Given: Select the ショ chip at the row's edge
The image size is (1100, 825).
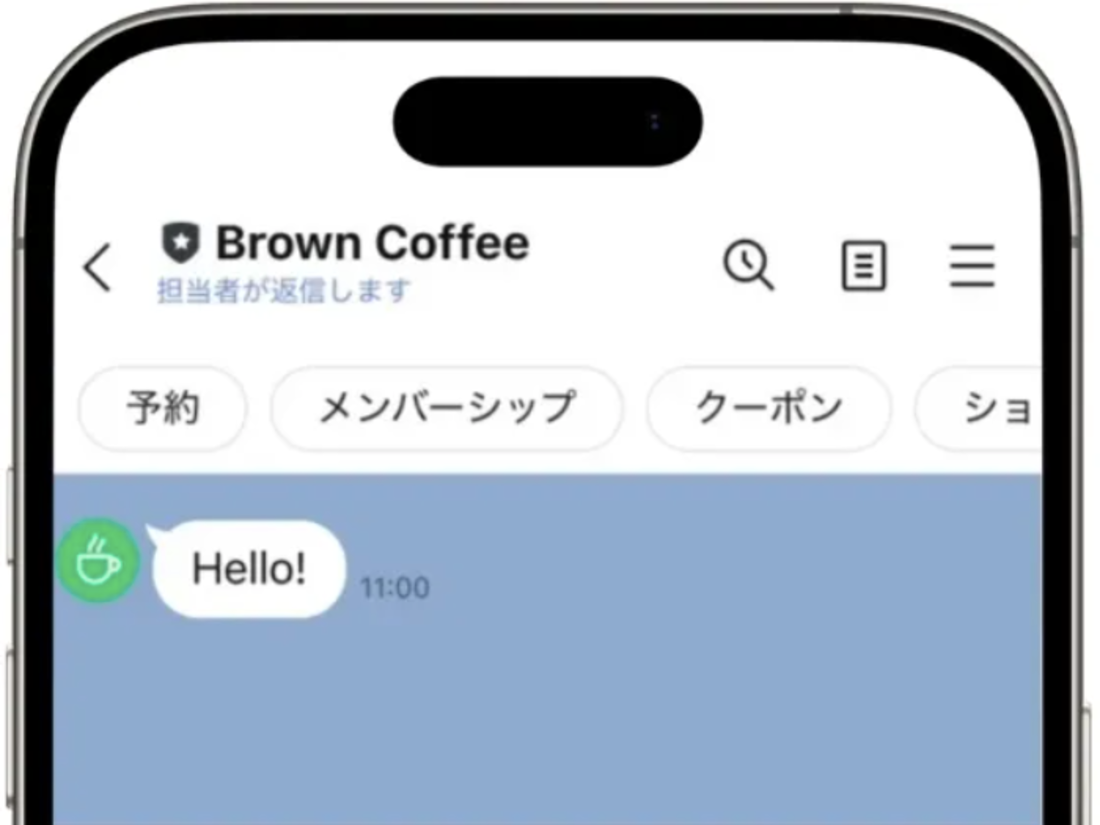Looking at the screenshot, I should (x=985, y=409).
